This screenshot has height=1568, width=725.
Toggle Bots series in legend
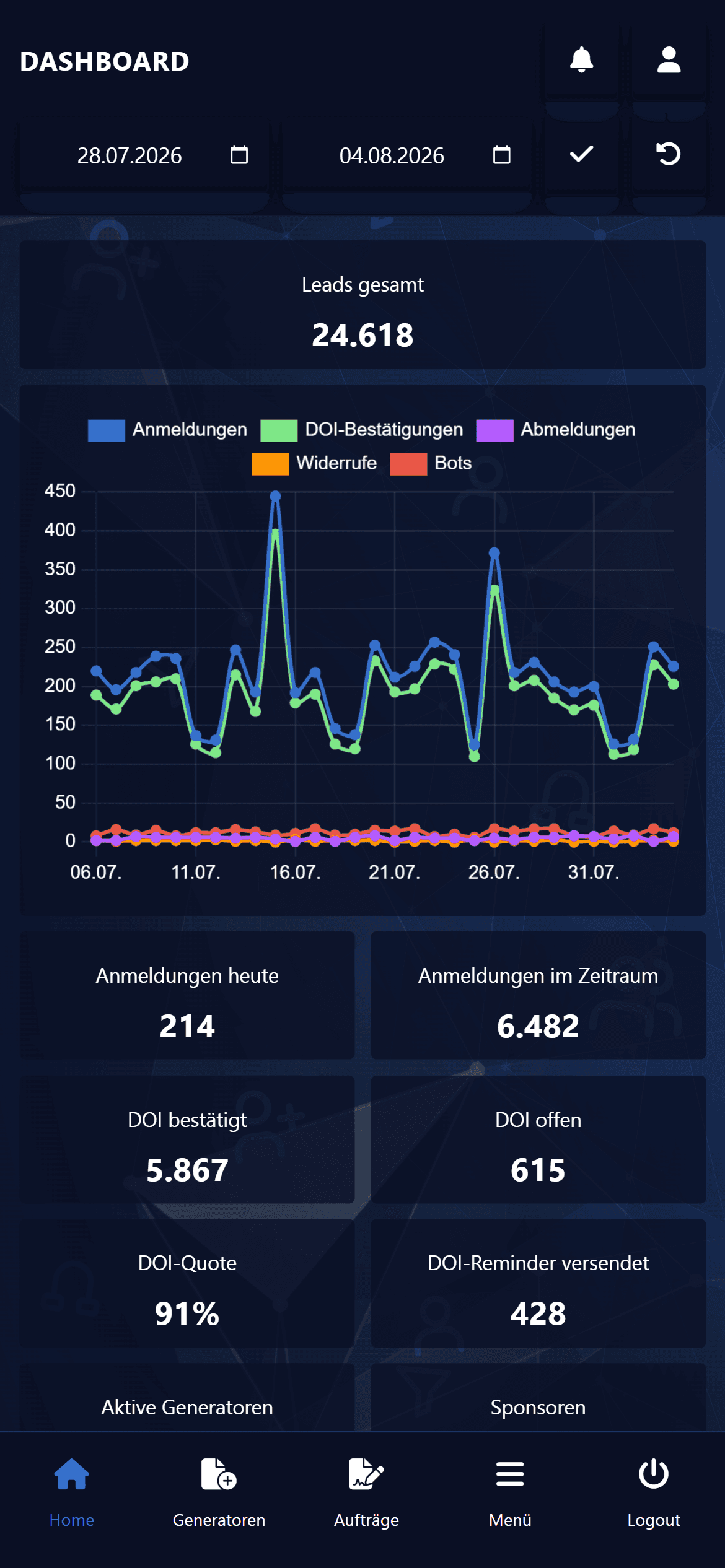click(x=431, y=463)
